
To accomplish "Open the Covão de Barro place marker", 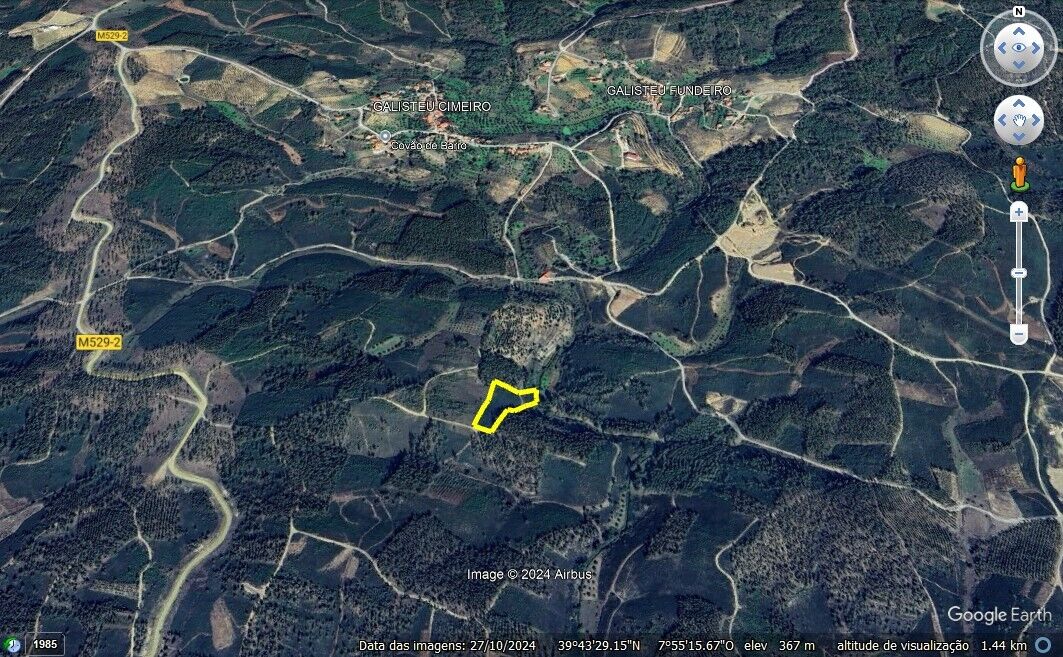I will (x=385, y=136).
